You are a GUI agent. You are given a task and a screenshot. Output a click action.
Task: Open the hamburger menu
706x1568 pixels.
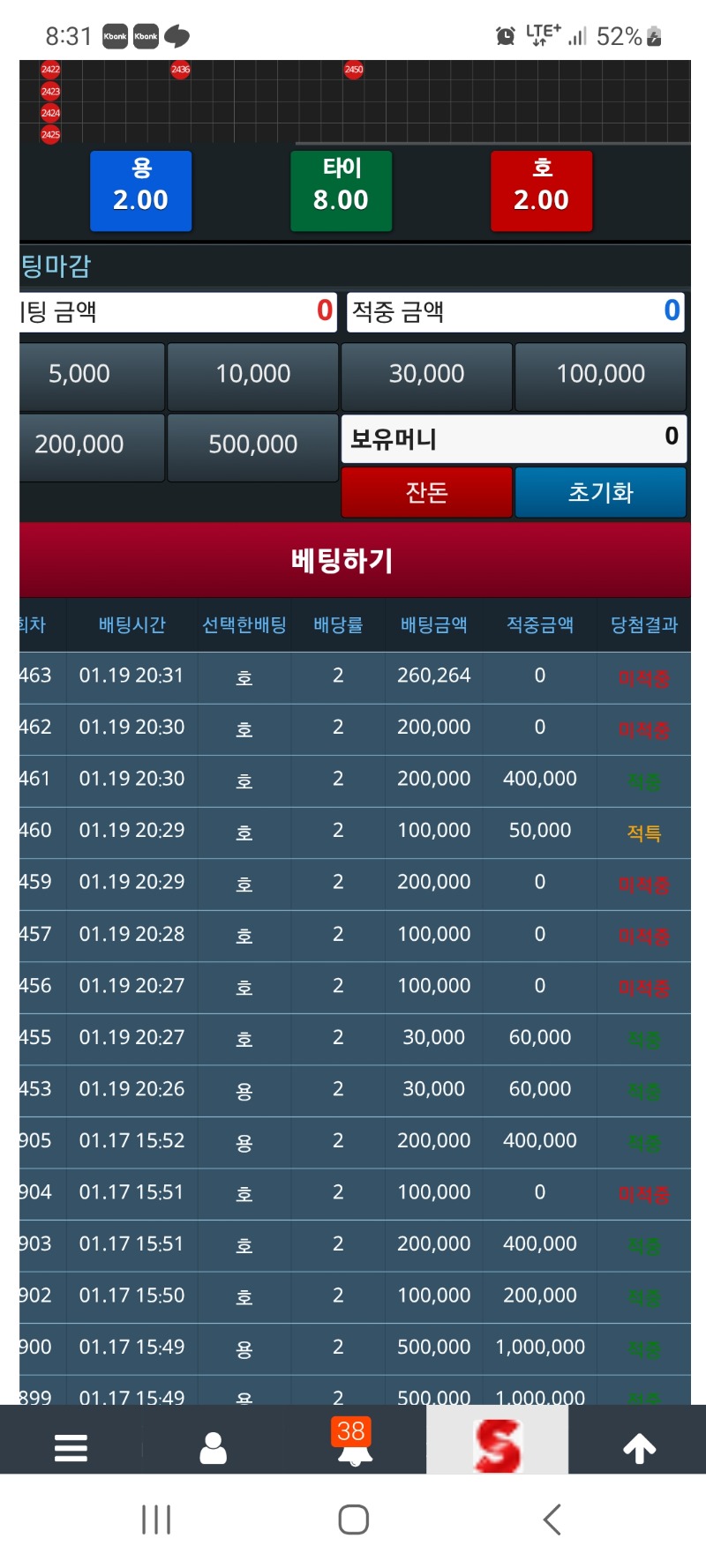coord(71,1447)
